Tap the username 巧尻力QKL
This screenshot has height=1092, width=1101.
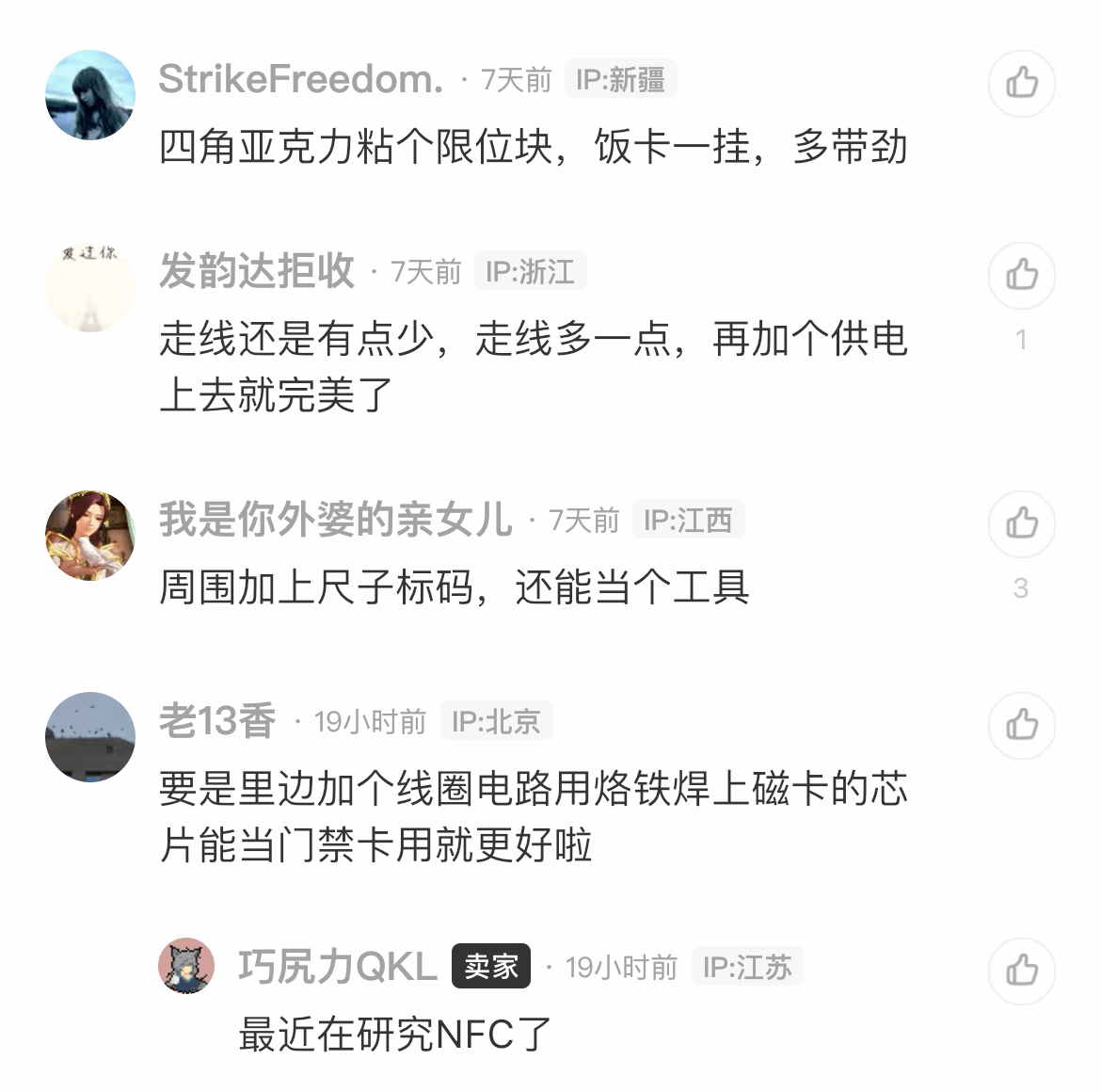337,967
